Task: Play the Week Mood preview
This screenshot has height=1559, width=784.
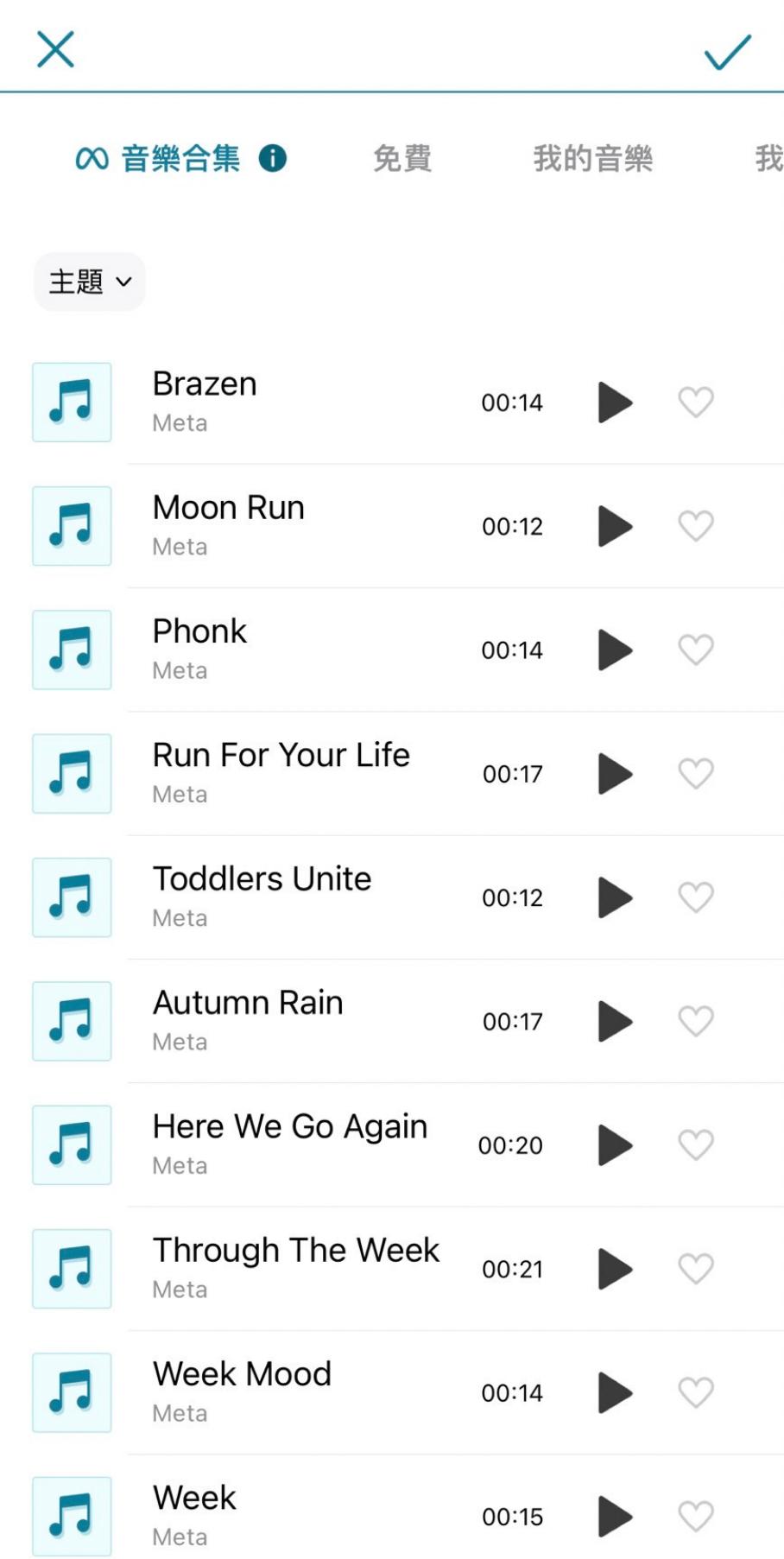Action: pos(615,1392)
